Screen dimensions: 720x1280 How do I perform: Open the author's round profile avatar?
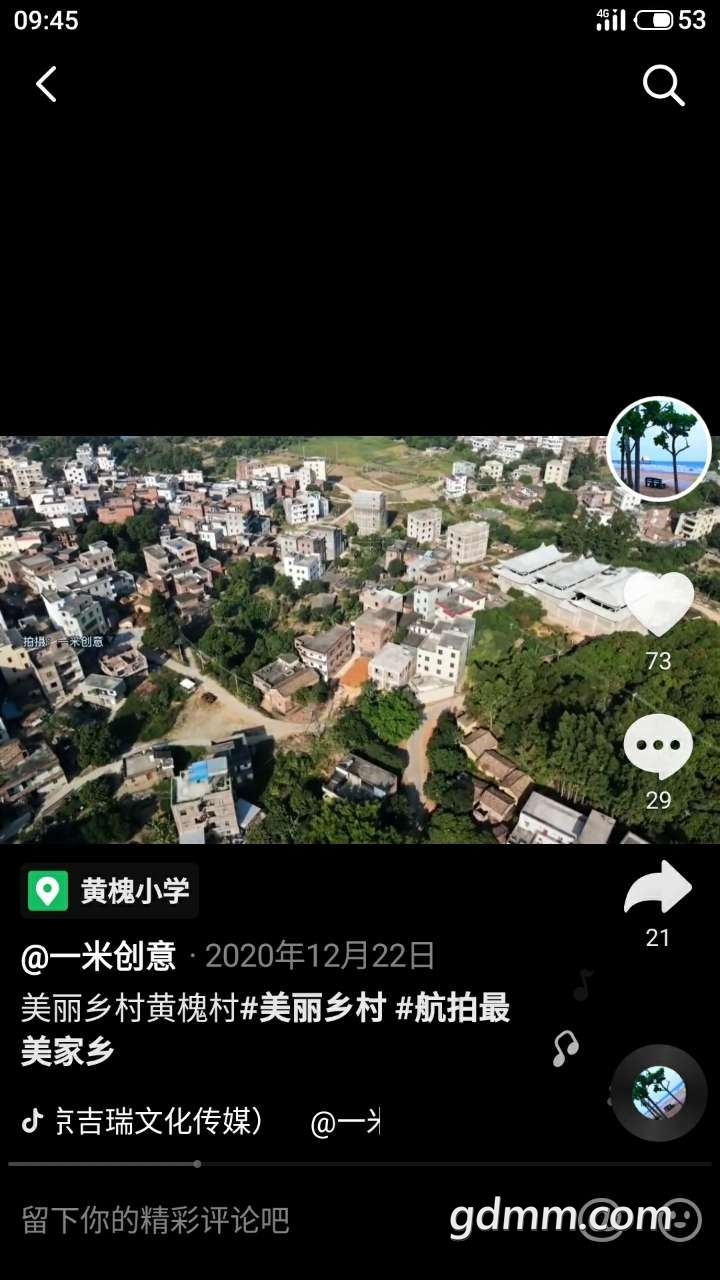coord(659,449)
